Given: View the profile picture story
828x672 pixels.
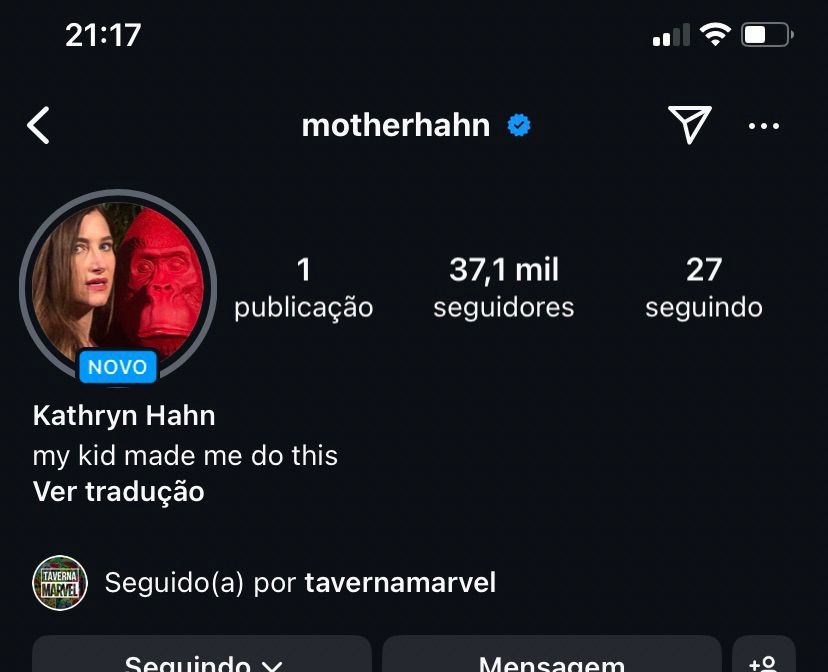Looking at the screenshot, I should (118, 287).
